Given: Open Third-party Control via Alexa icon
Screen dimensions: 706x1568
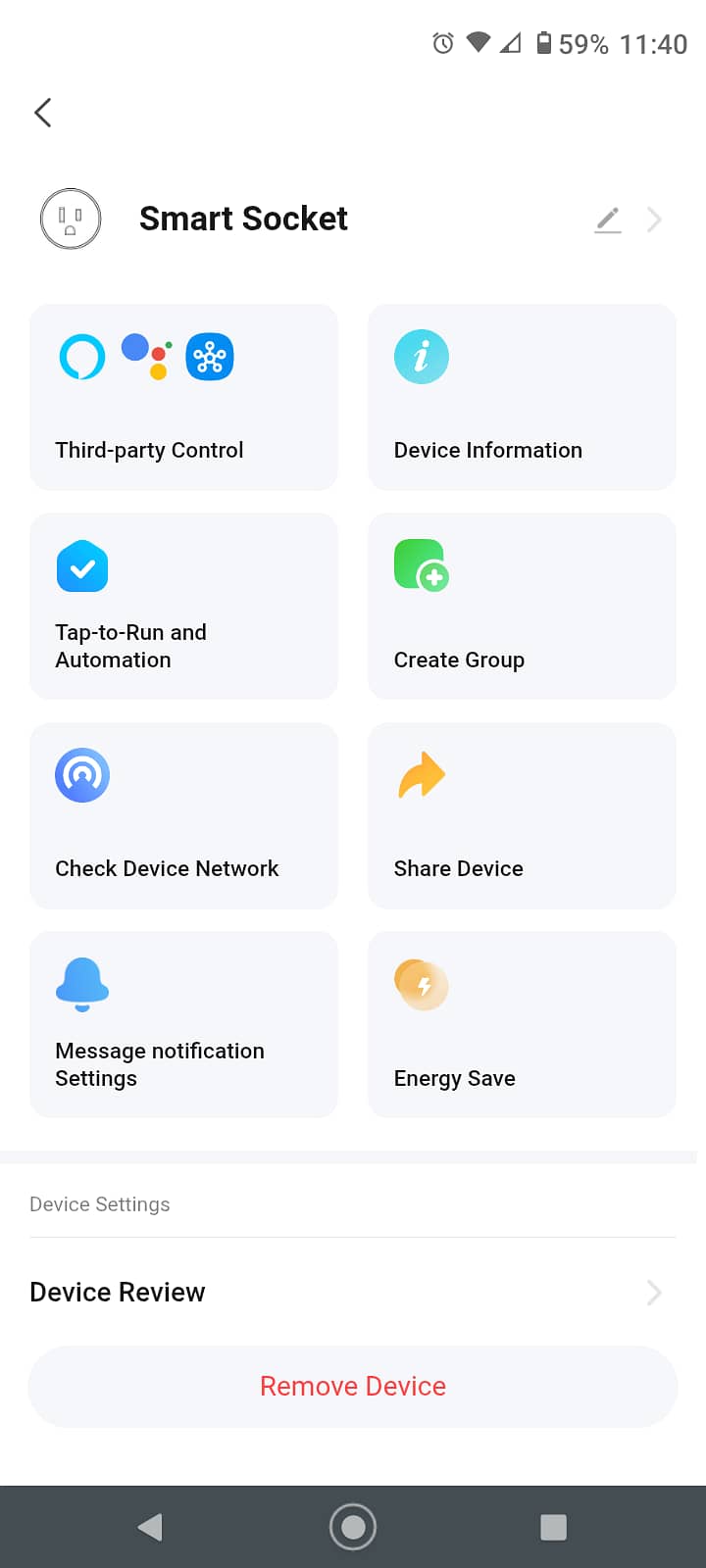Looking at the screenshot, I should click(81, 357).
